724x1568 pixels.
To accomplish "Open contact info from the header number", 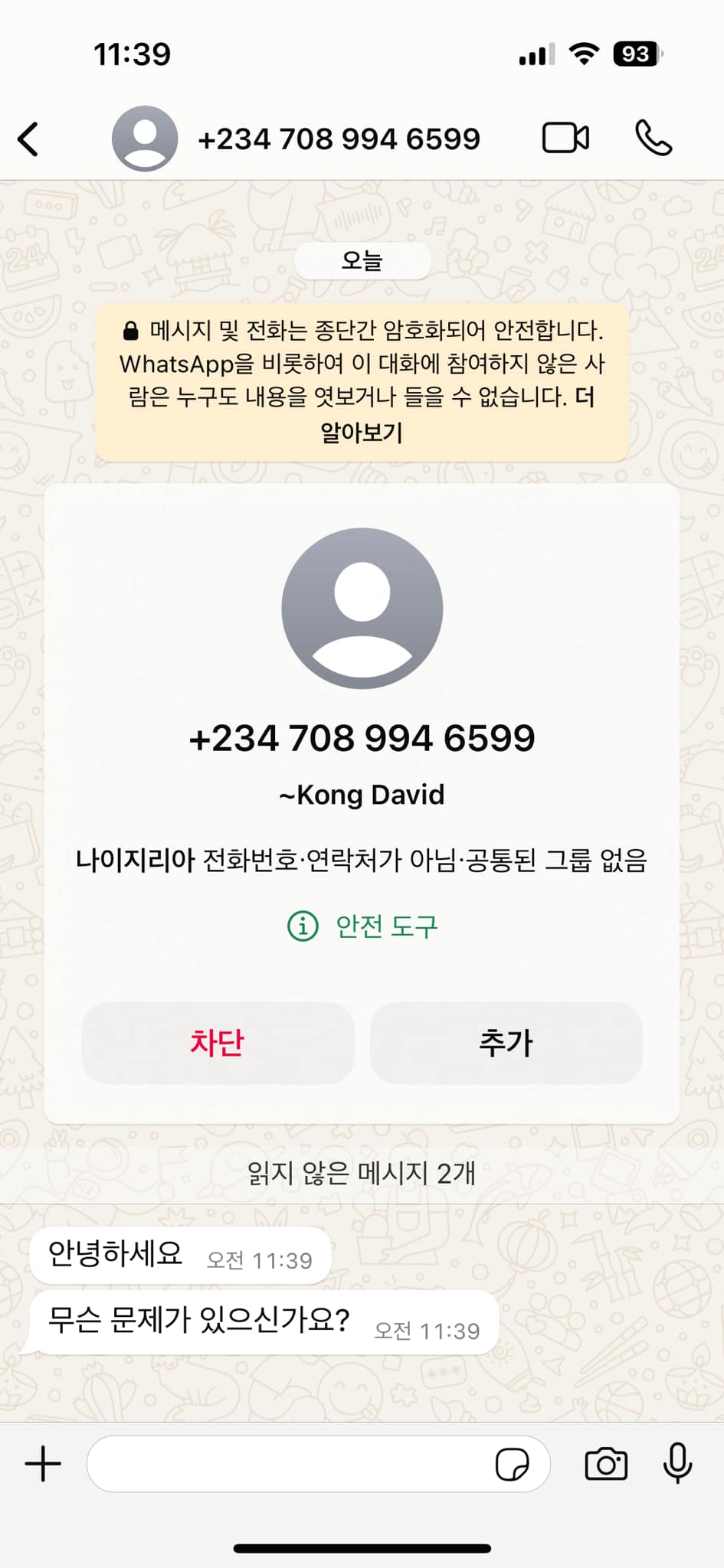I will coord(339,139).
